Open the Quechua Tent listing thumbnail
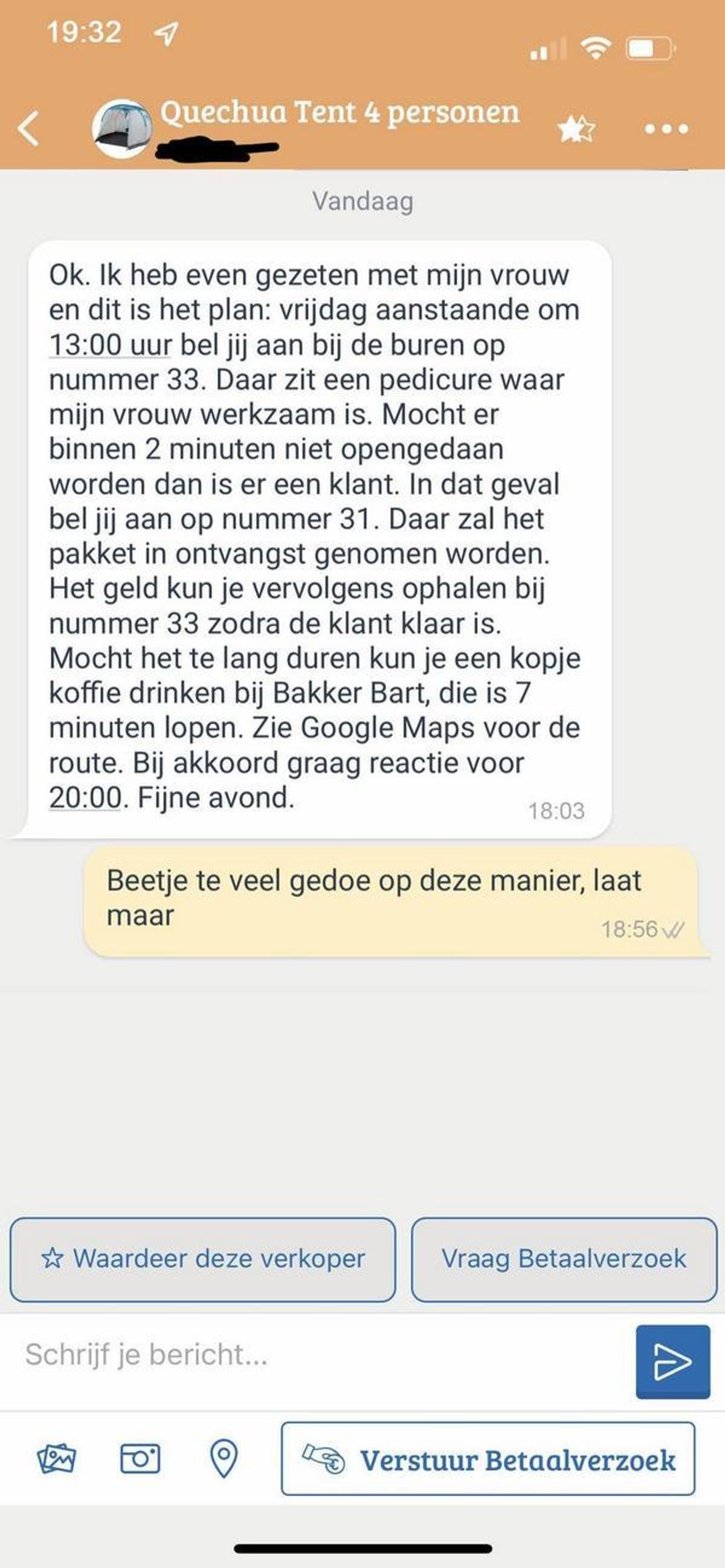The image size is (725, 1568). click(122, 129)
